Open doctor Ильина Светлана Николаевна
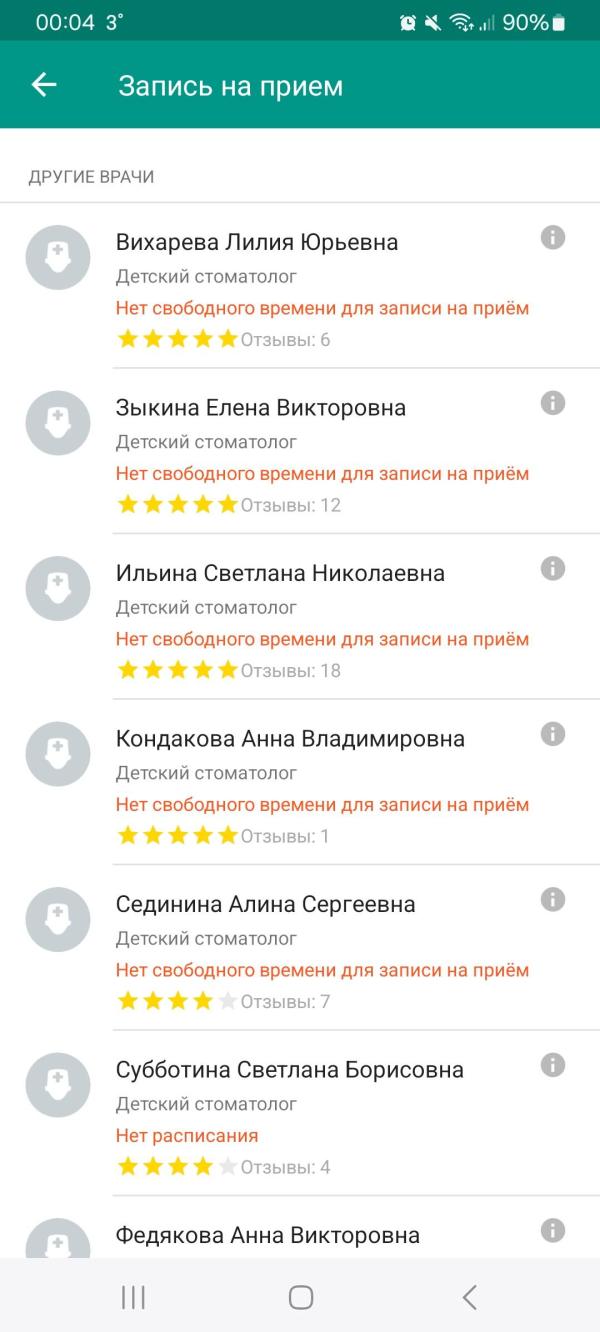 pyautogui.click(x=300, y=617)
